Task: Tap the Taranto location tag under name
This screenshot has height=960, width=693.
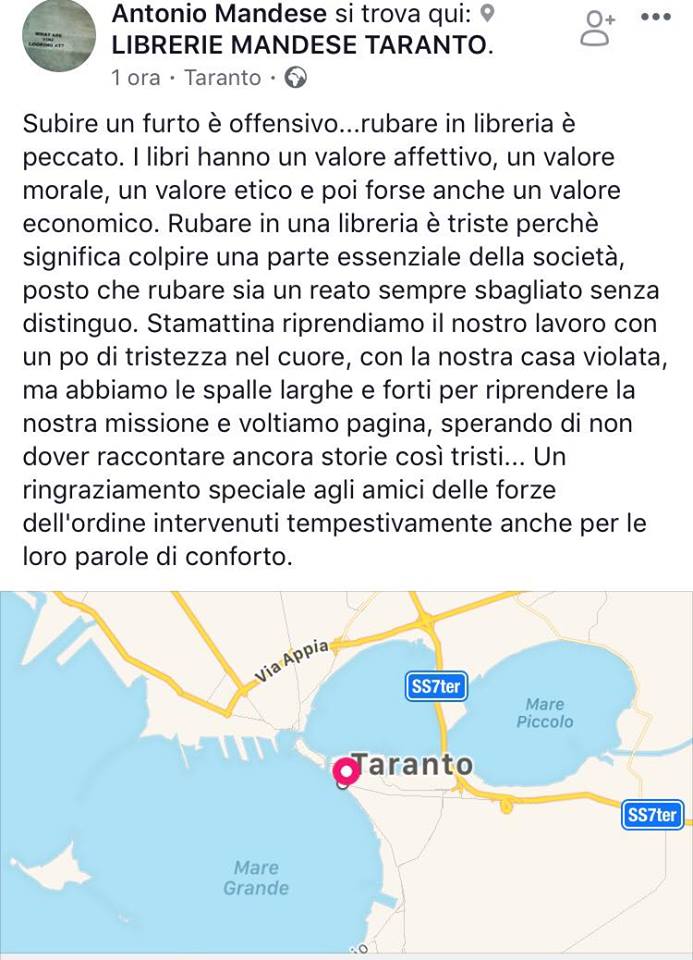Action: (x=223, y=78)
